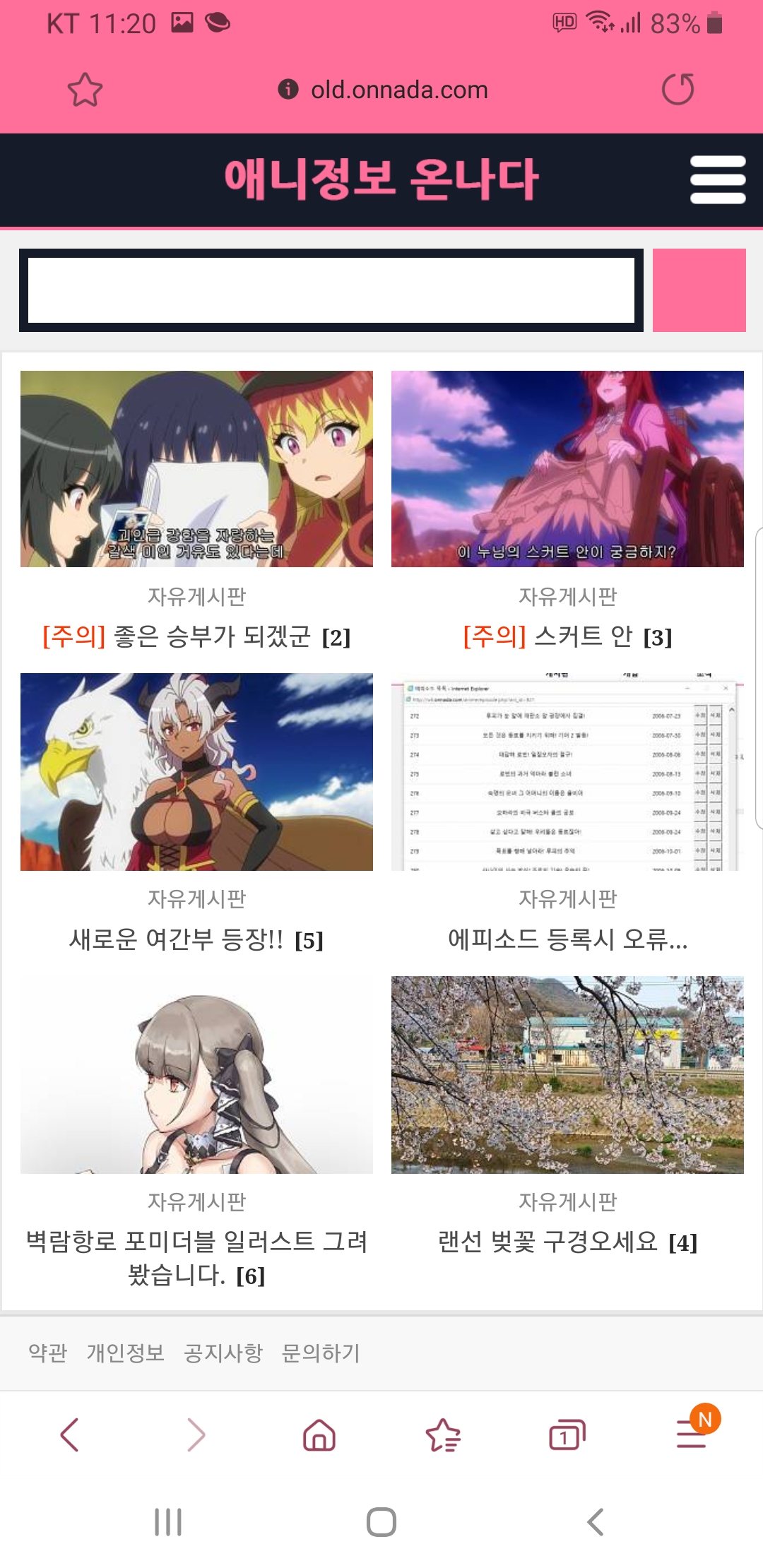This screenshot has height=1568, width=763.
Task: Open the browser bookmarks list
Action: pos(443,1435)
